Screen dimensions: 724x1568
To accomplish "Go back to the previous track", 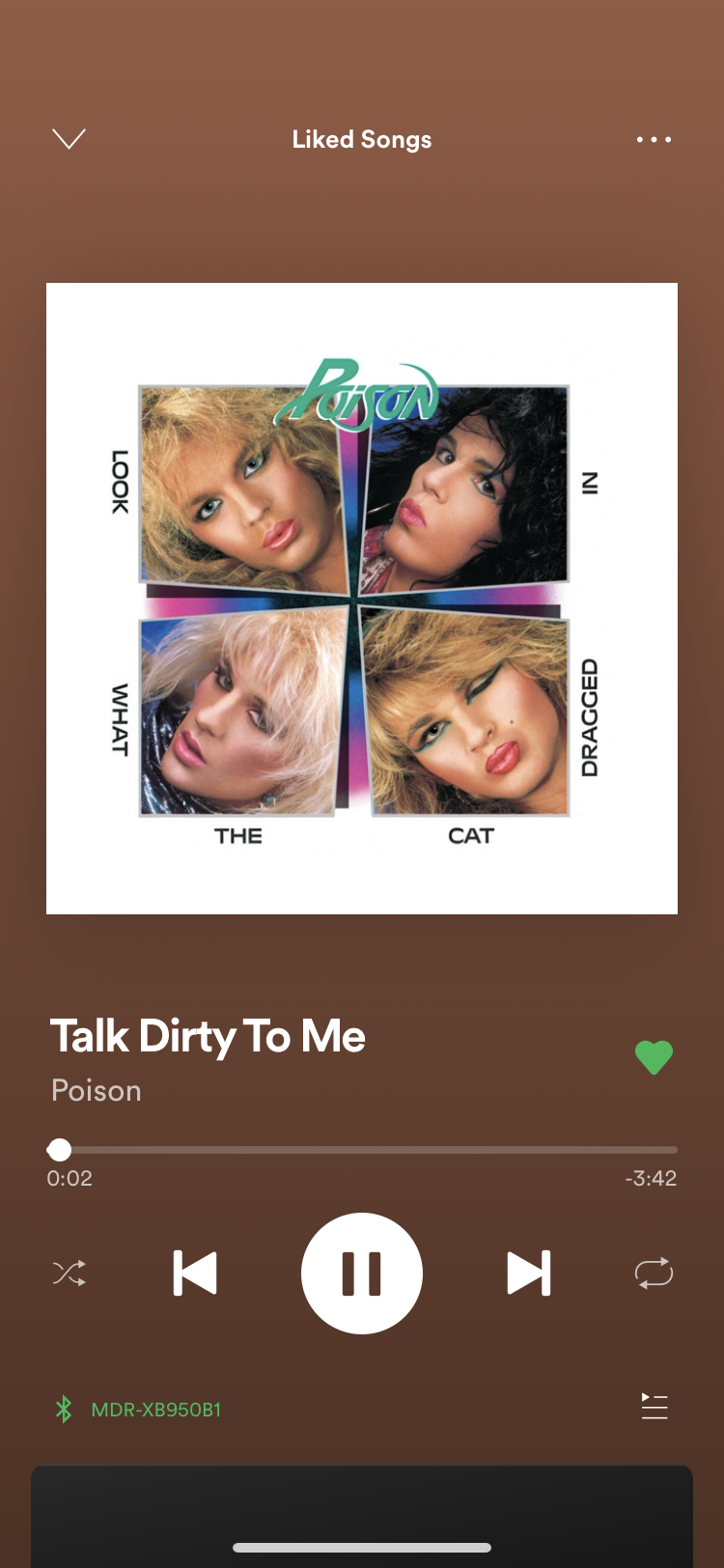I will pyautogui.click(x=195, y=1273).
